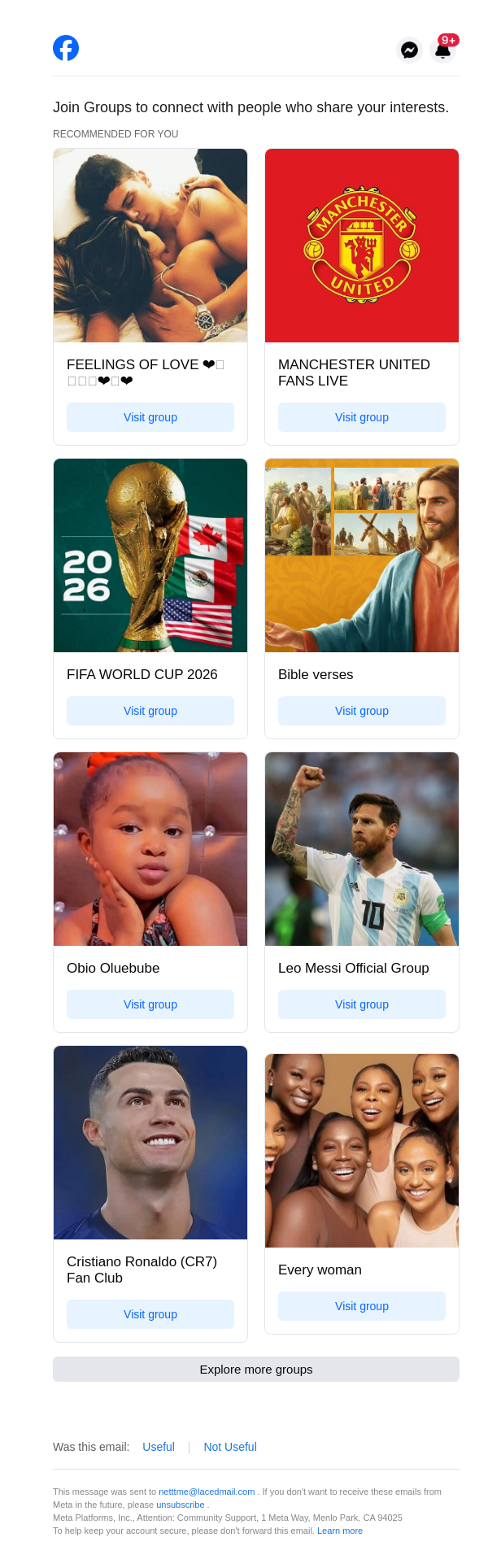Open the notifications bell
This screenshot has height=1568, width=488.
[442, 50]
